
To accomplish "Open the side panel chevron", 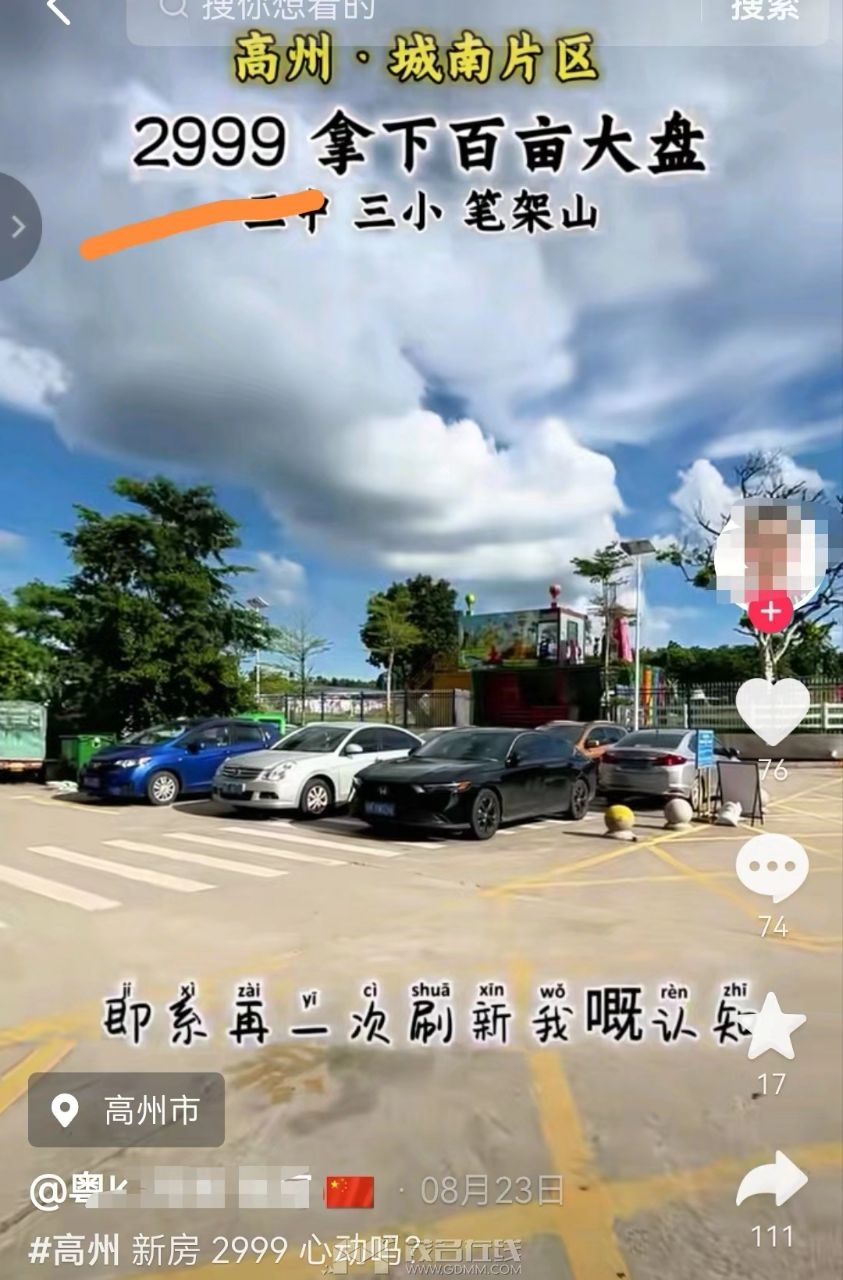I will point(18,227).
